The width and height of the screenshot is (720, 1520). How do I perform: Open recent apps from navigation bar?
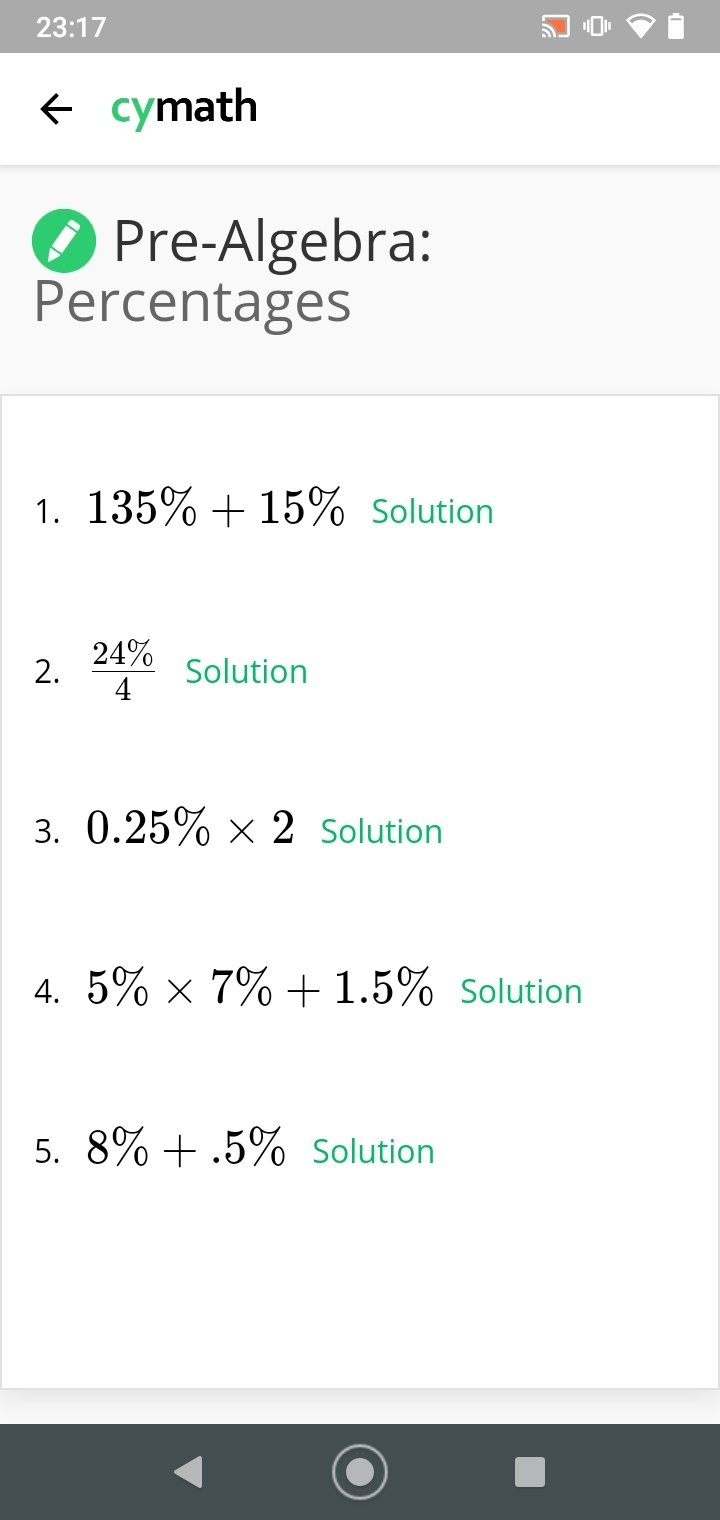point(529,1471)
